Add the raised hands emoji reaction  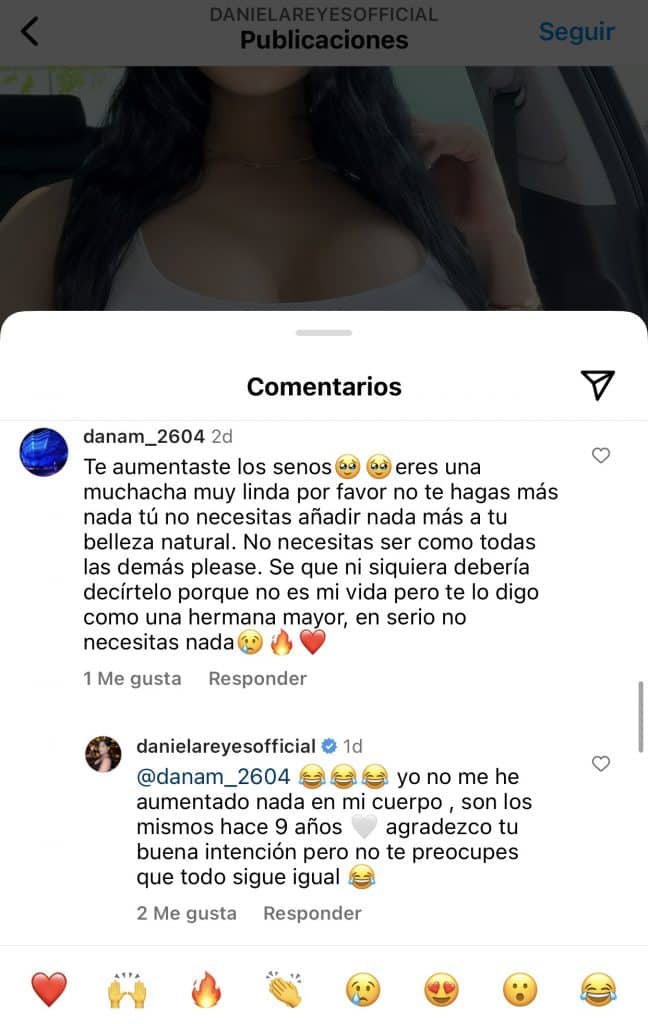[126, 990]
